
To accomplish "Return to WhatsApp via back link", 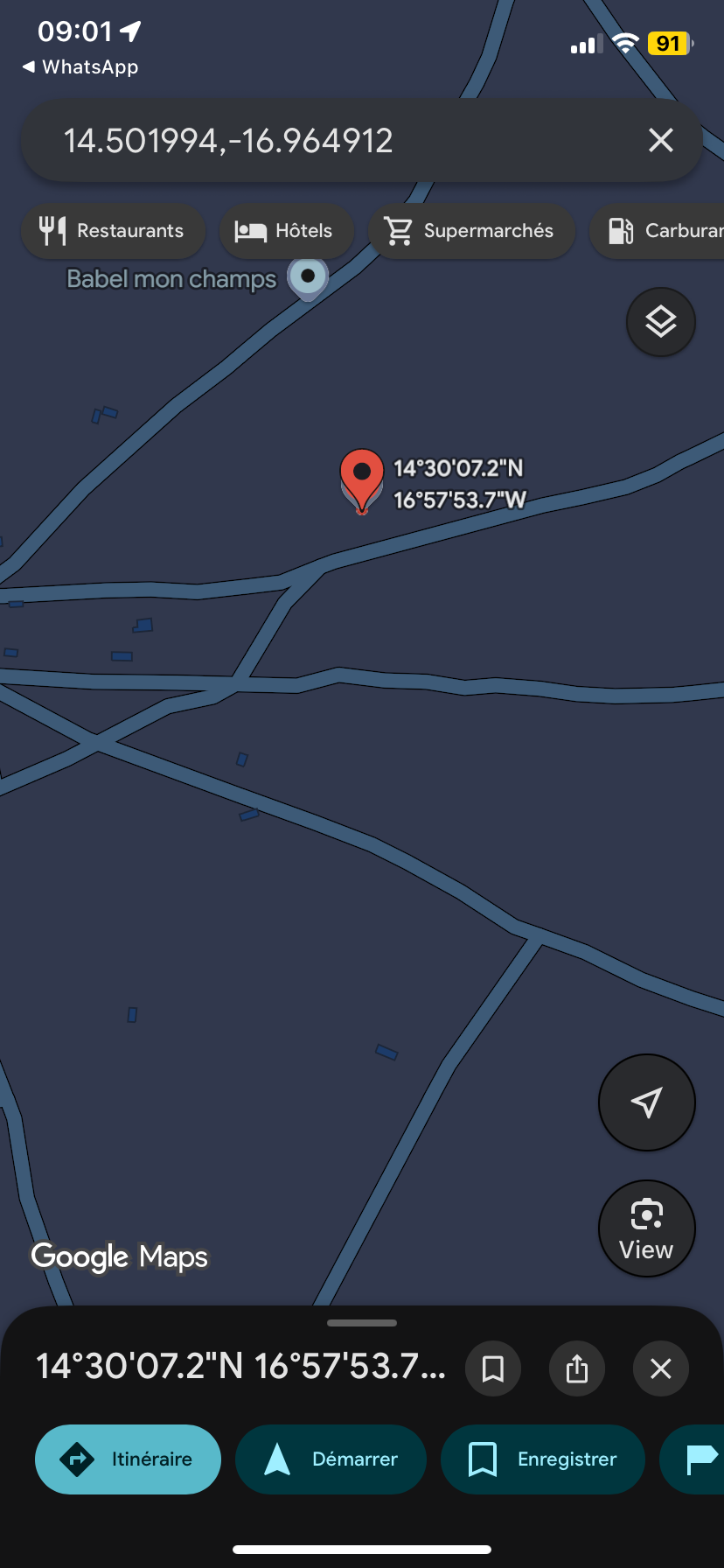I will (80, 67).
